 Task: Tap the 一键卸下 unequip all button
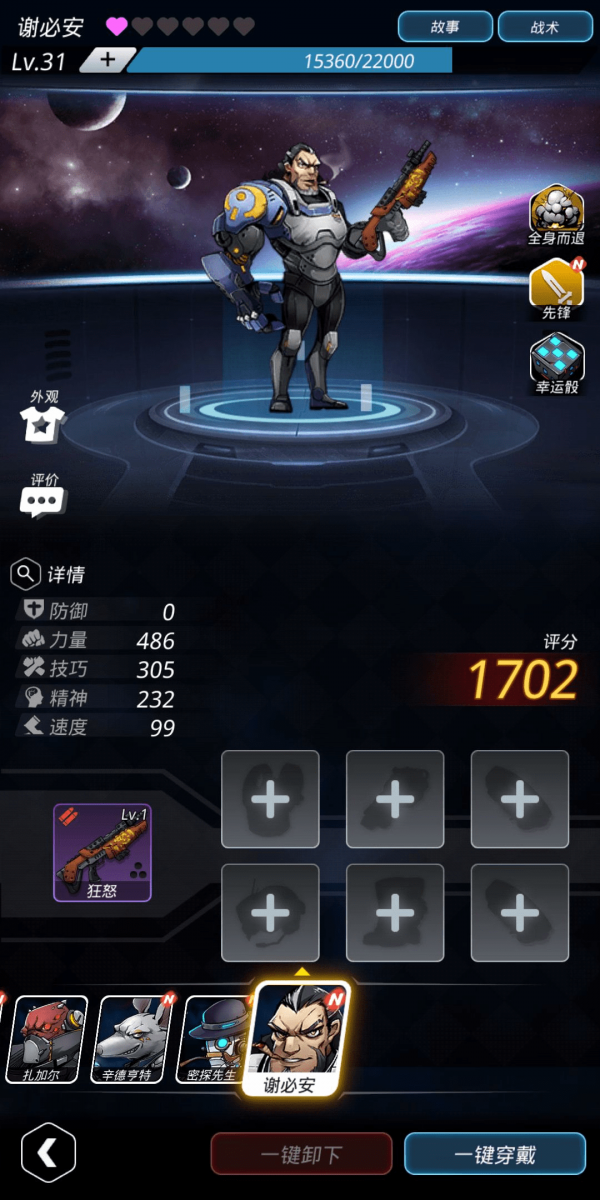[x=301, y=1154]
